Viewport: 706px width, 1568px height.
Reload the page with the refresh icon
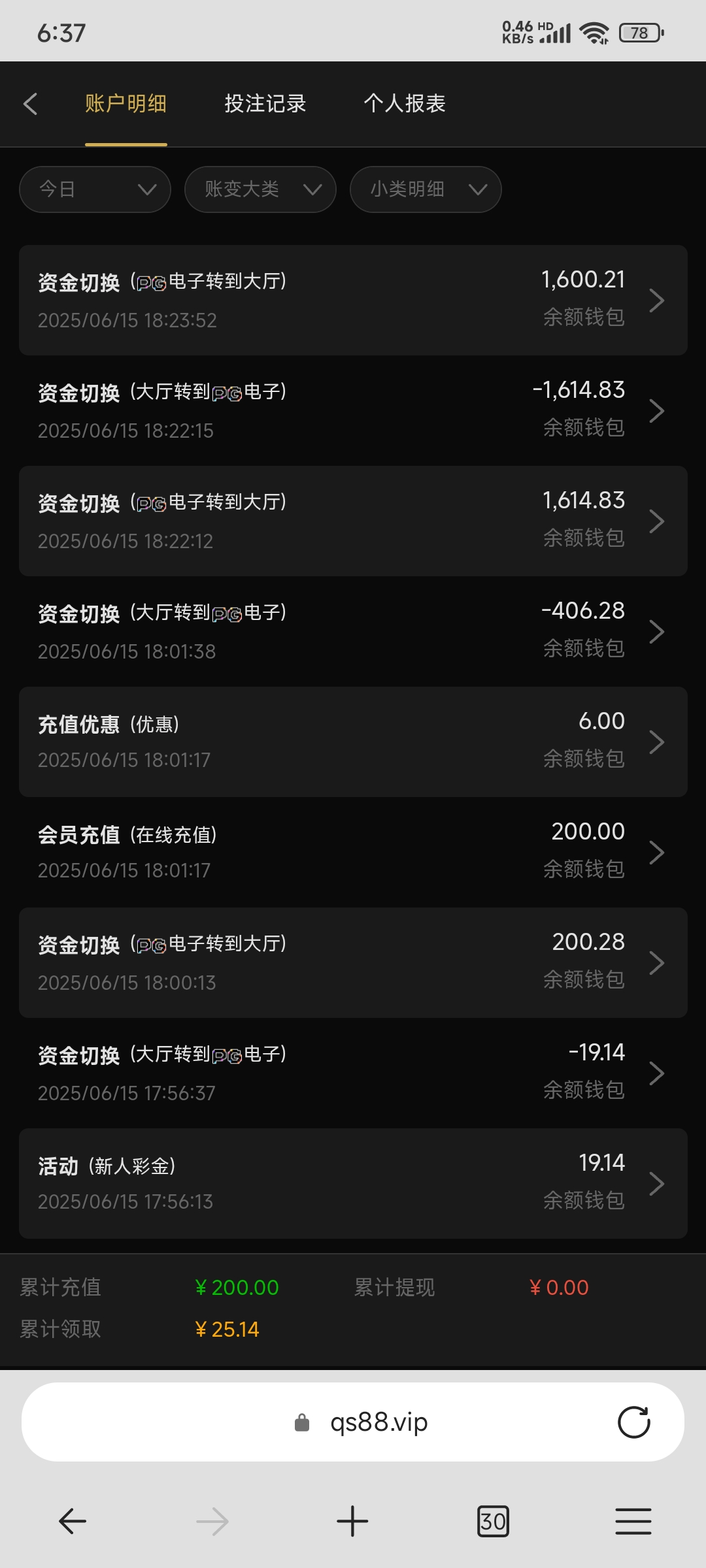634,1422
